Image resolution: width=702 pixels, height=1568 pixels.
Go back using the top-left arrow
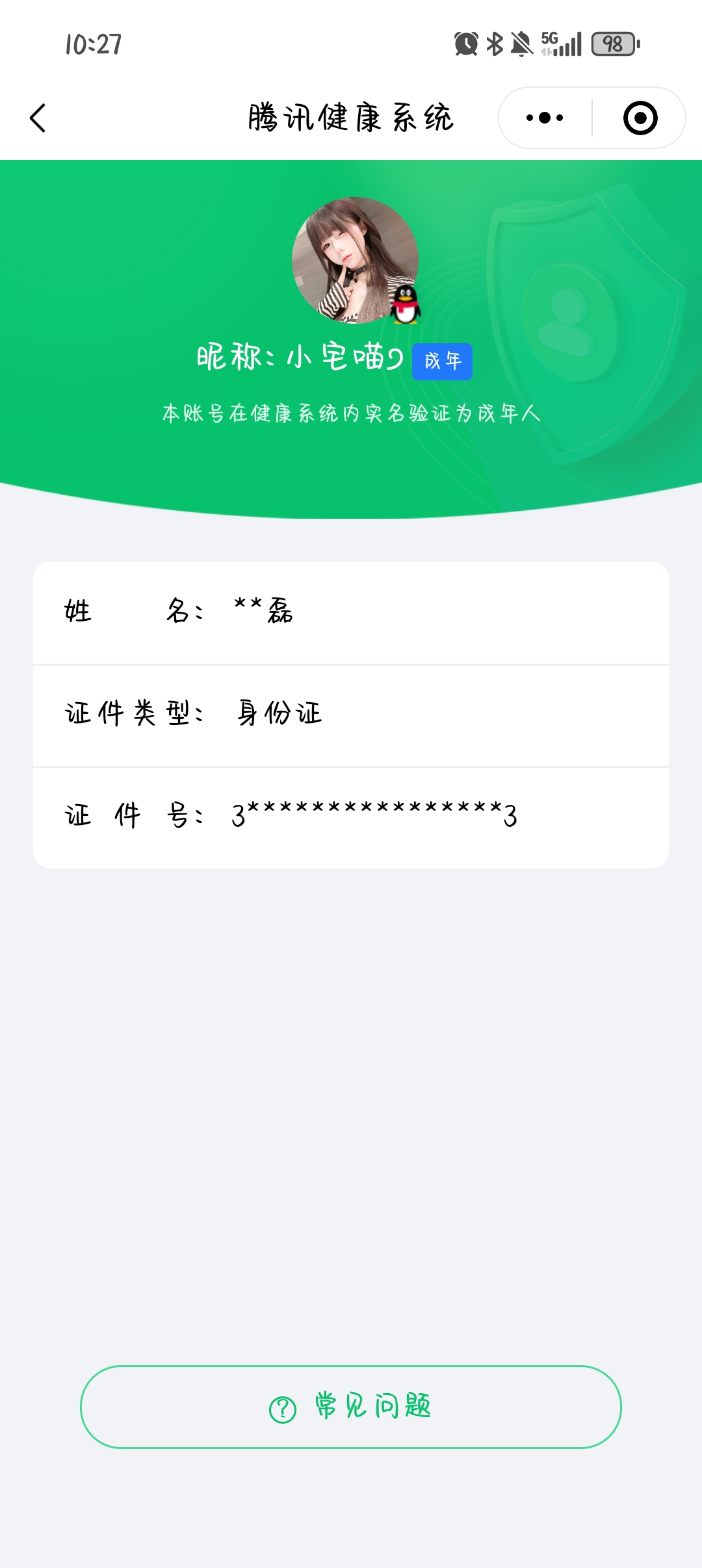coord(38,118)
